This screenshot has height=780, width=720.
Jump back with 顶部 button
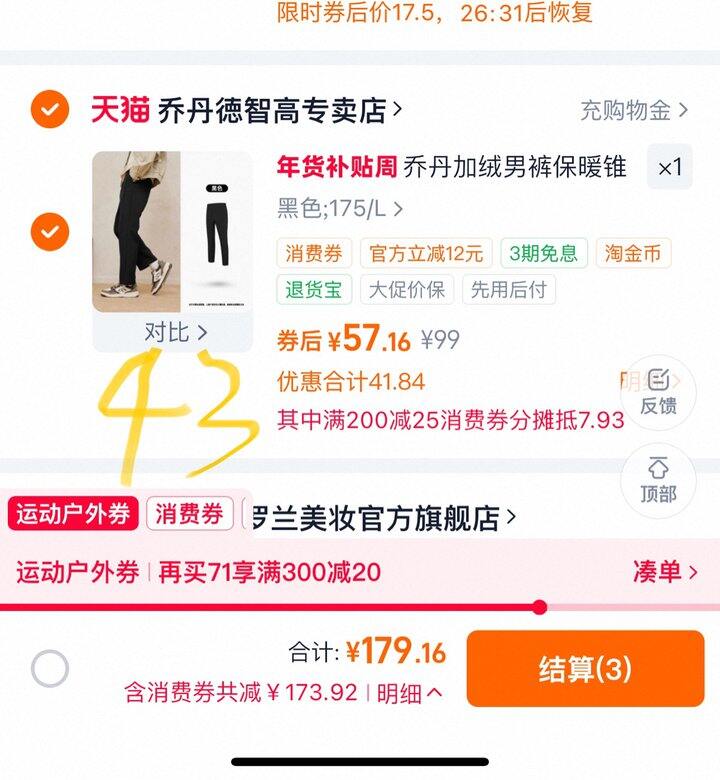pyautogui.click(x=658, y=480)
